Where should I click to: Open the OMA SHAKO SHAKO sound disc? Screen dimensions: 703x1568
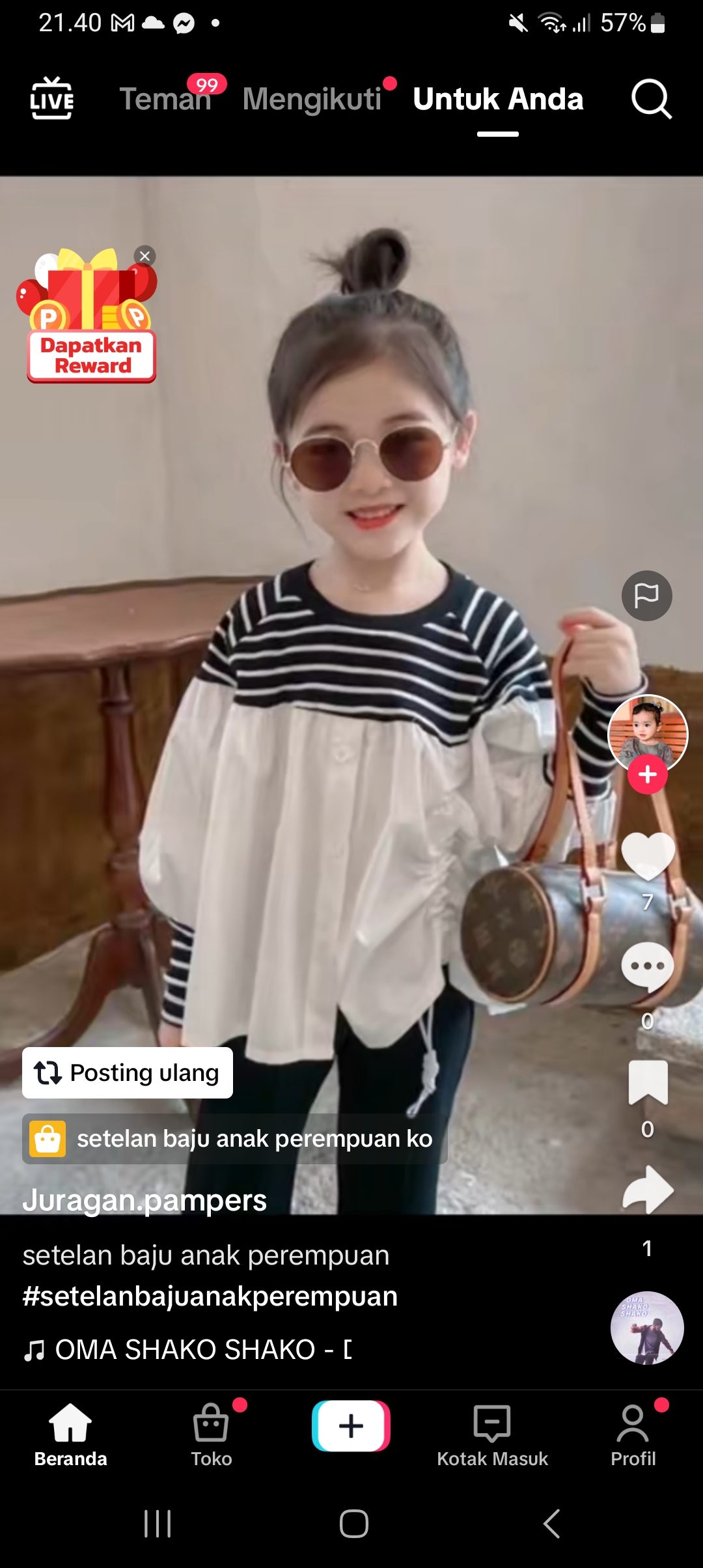647,1328
